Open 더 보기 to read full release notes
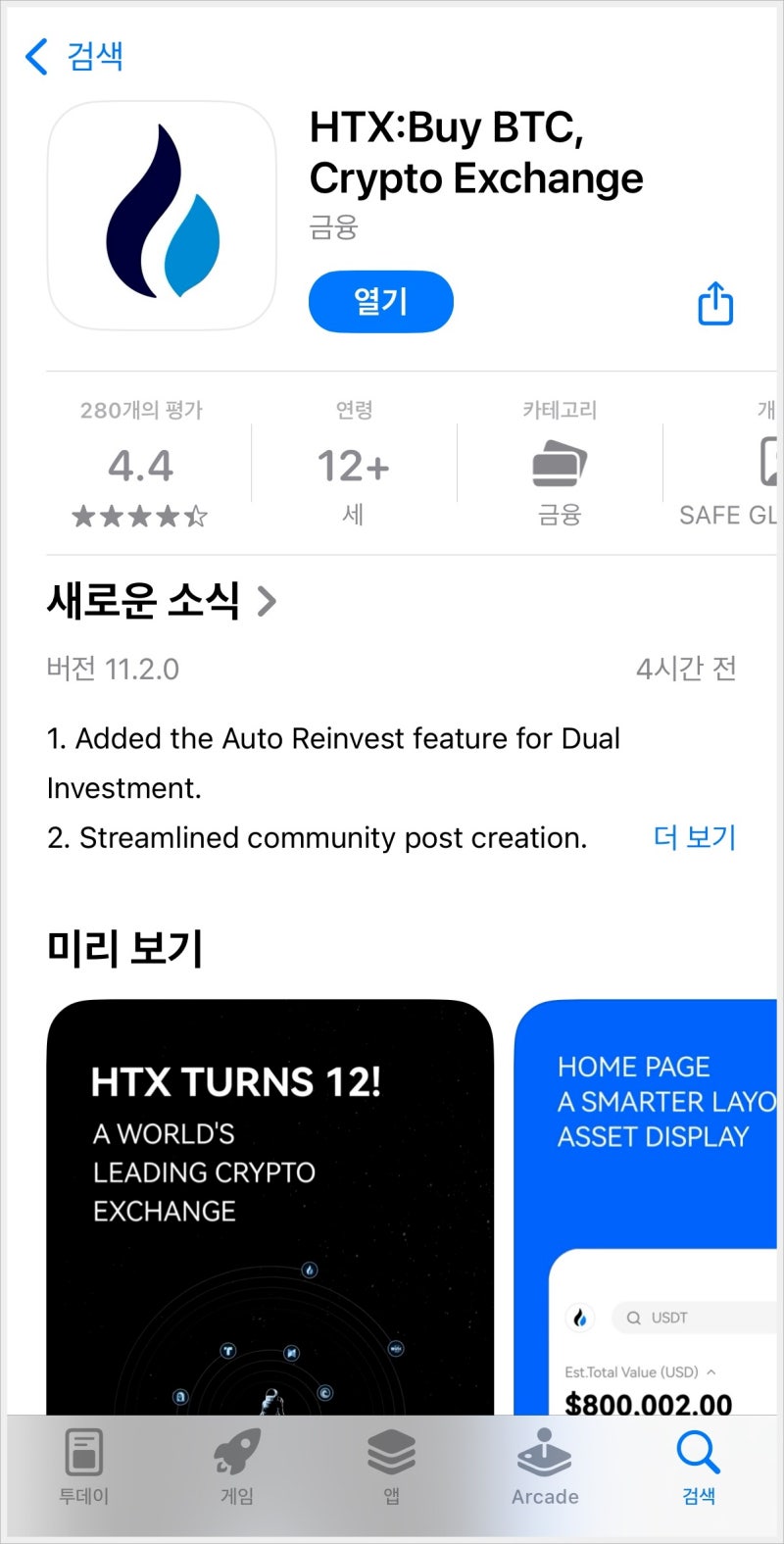Image resolution: width=784 pixels, height=1544 pixels. tap(695, 838)
